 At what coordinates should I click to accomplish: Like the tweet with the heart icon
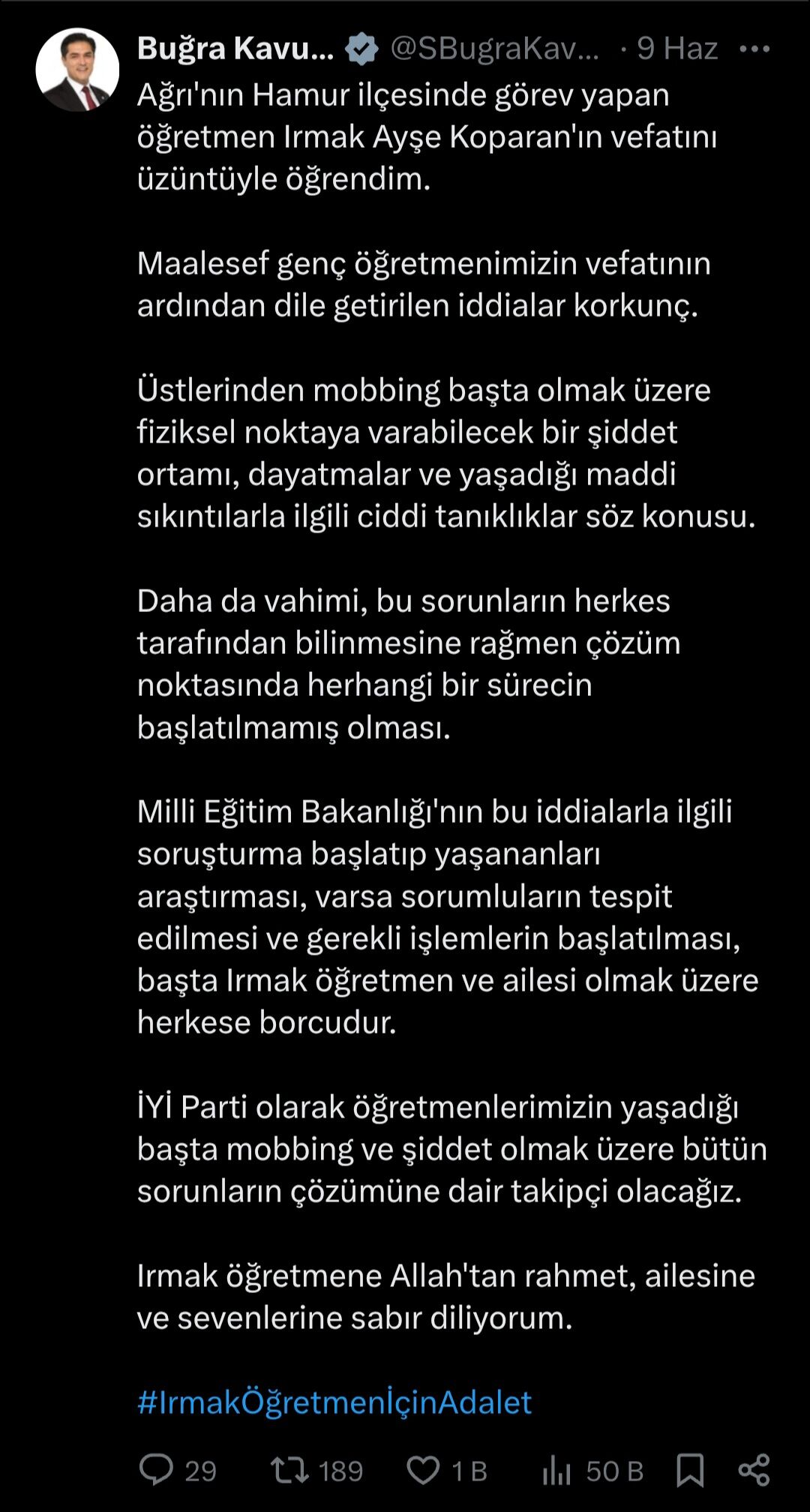point(423,1470)
